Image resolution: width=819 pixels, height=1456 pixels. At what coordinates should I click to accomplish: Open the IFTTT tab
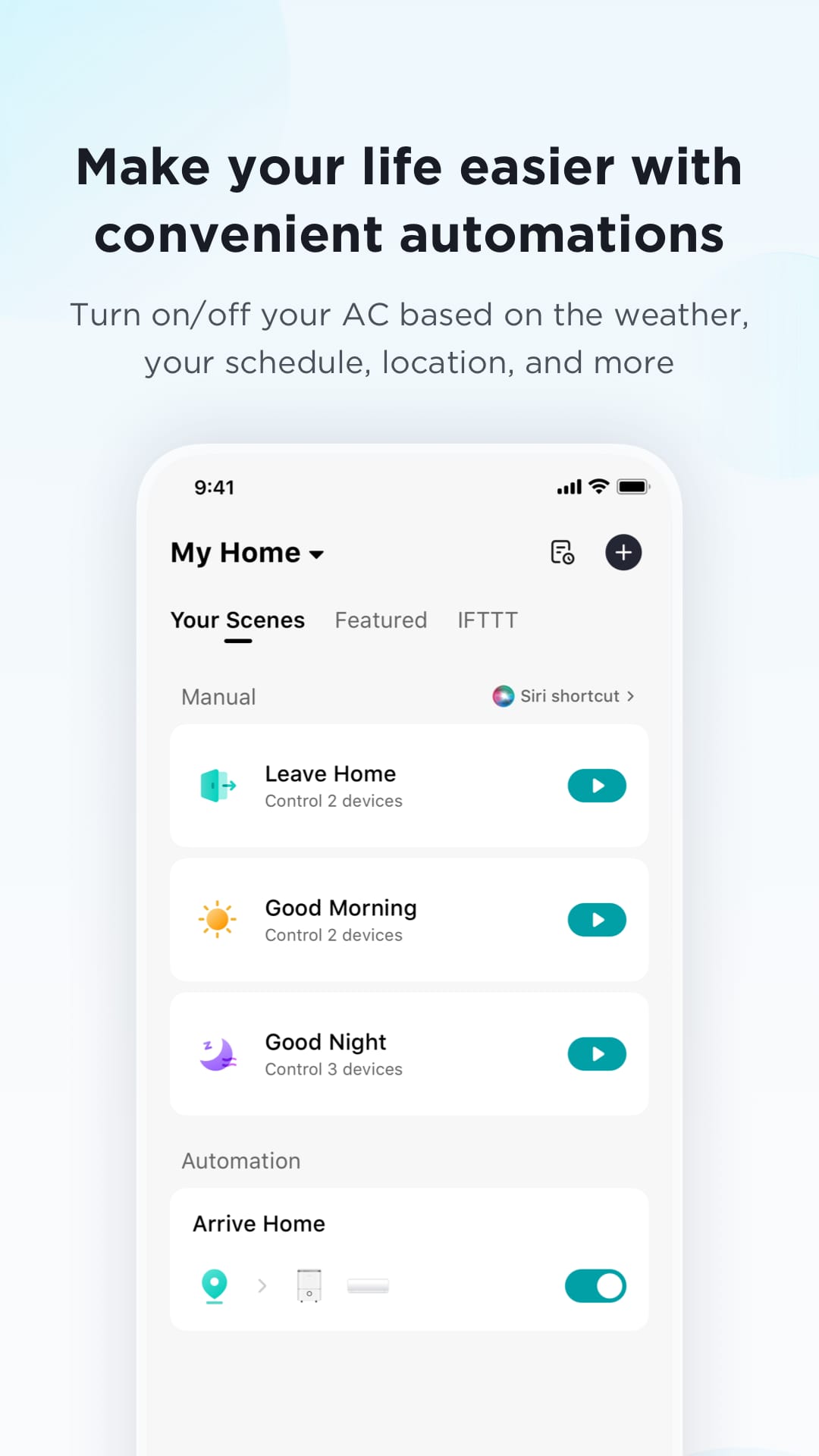[488, 620]
